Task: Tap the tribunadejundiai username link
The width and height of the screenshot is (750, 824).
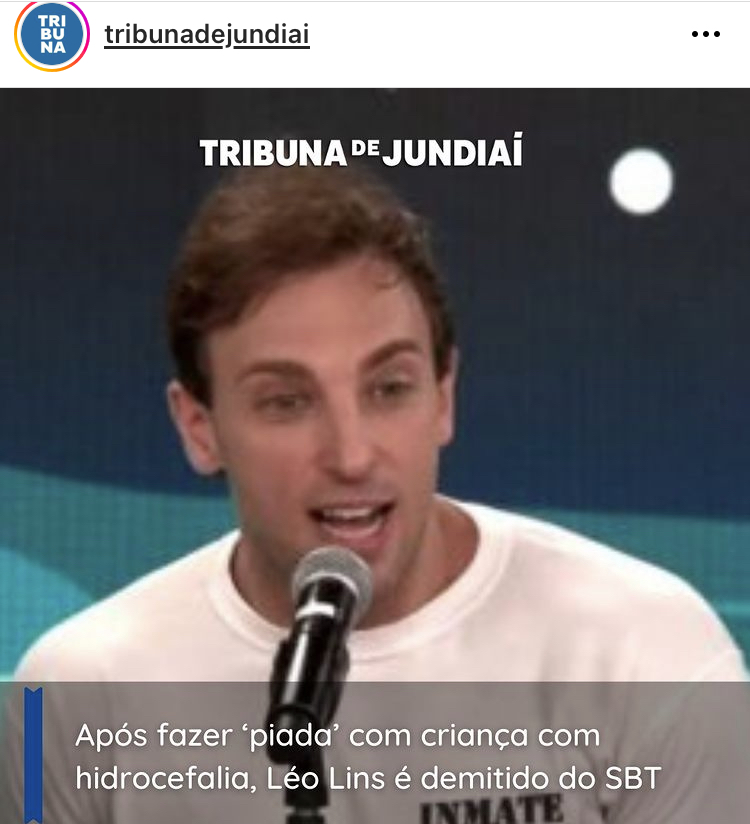Action: pyautogui.click(x=206, y=35)
